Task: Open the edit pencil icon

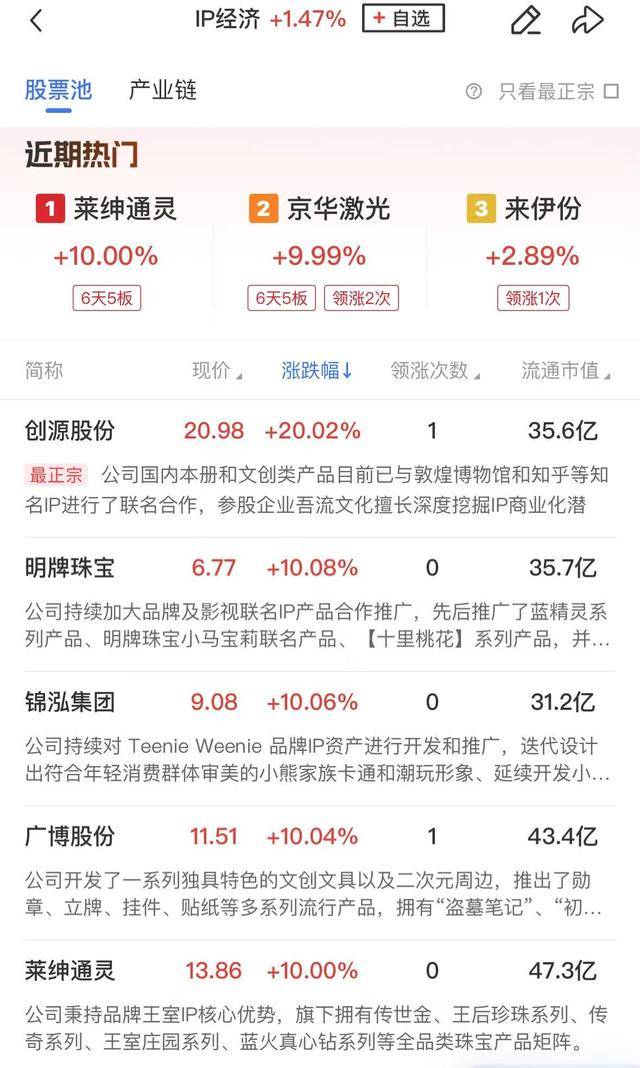Action: tap(526, 20)
